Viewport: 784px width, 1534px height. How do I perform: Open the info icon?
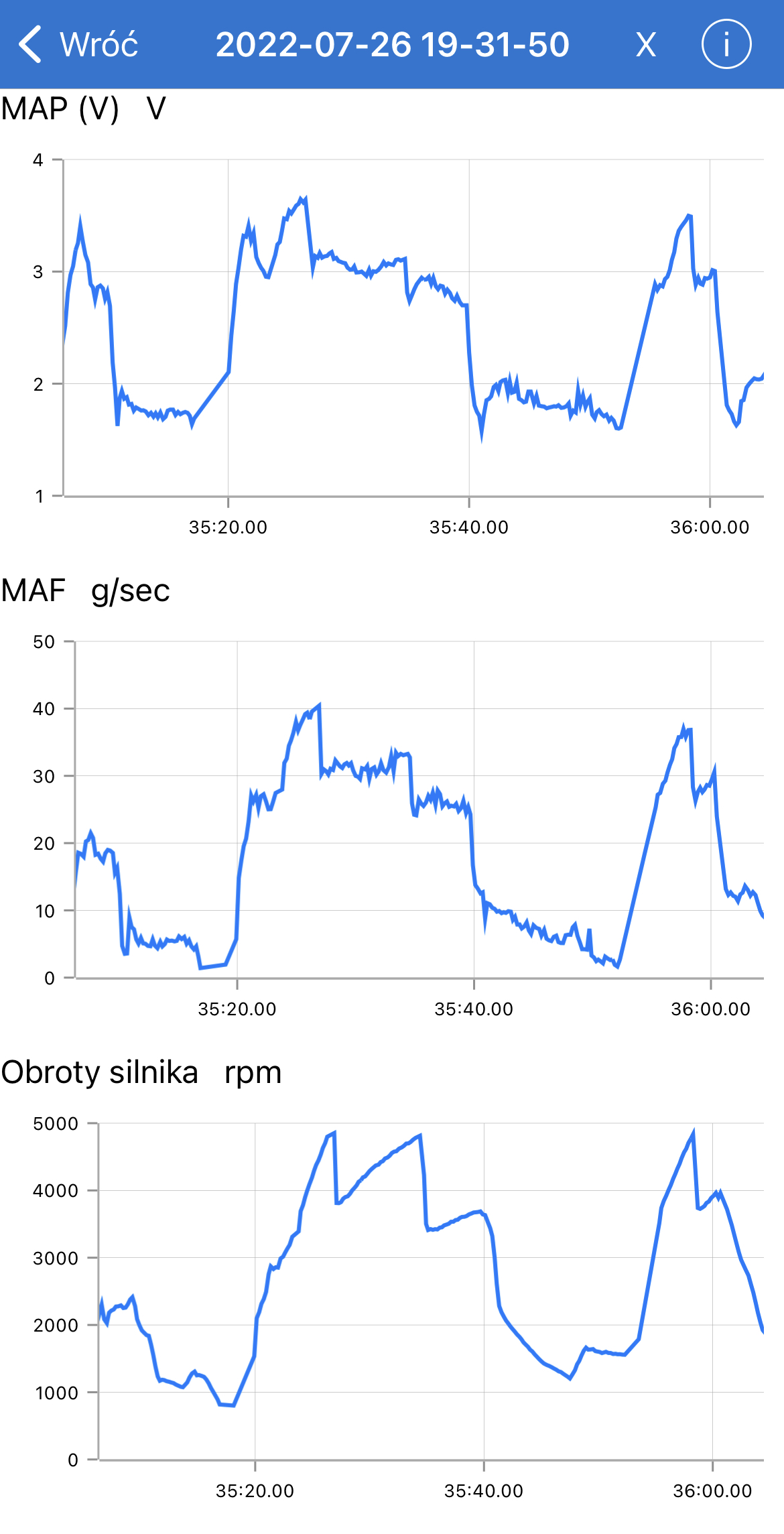point(726,45)
